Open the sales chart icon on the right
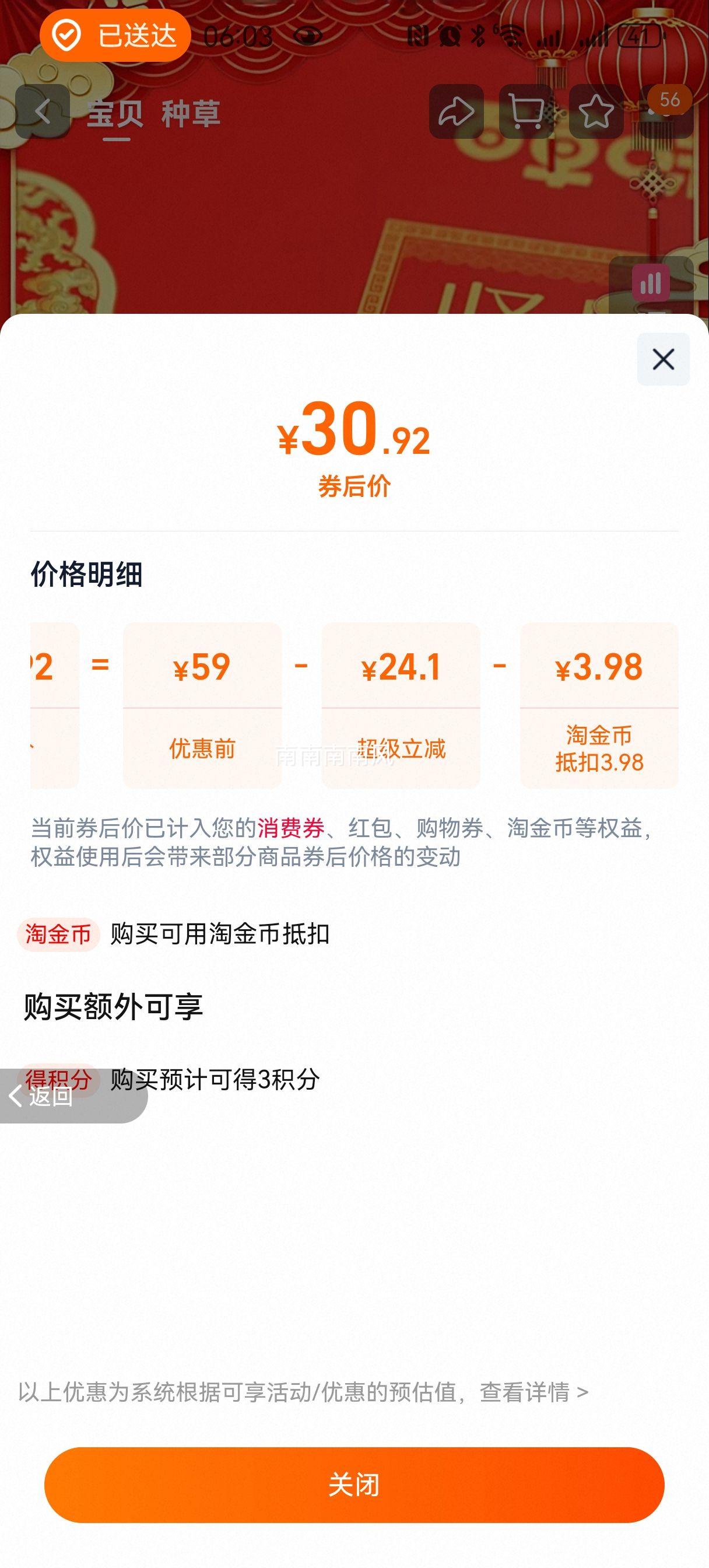The image size is (709, 1568). [x=651, y=282]
